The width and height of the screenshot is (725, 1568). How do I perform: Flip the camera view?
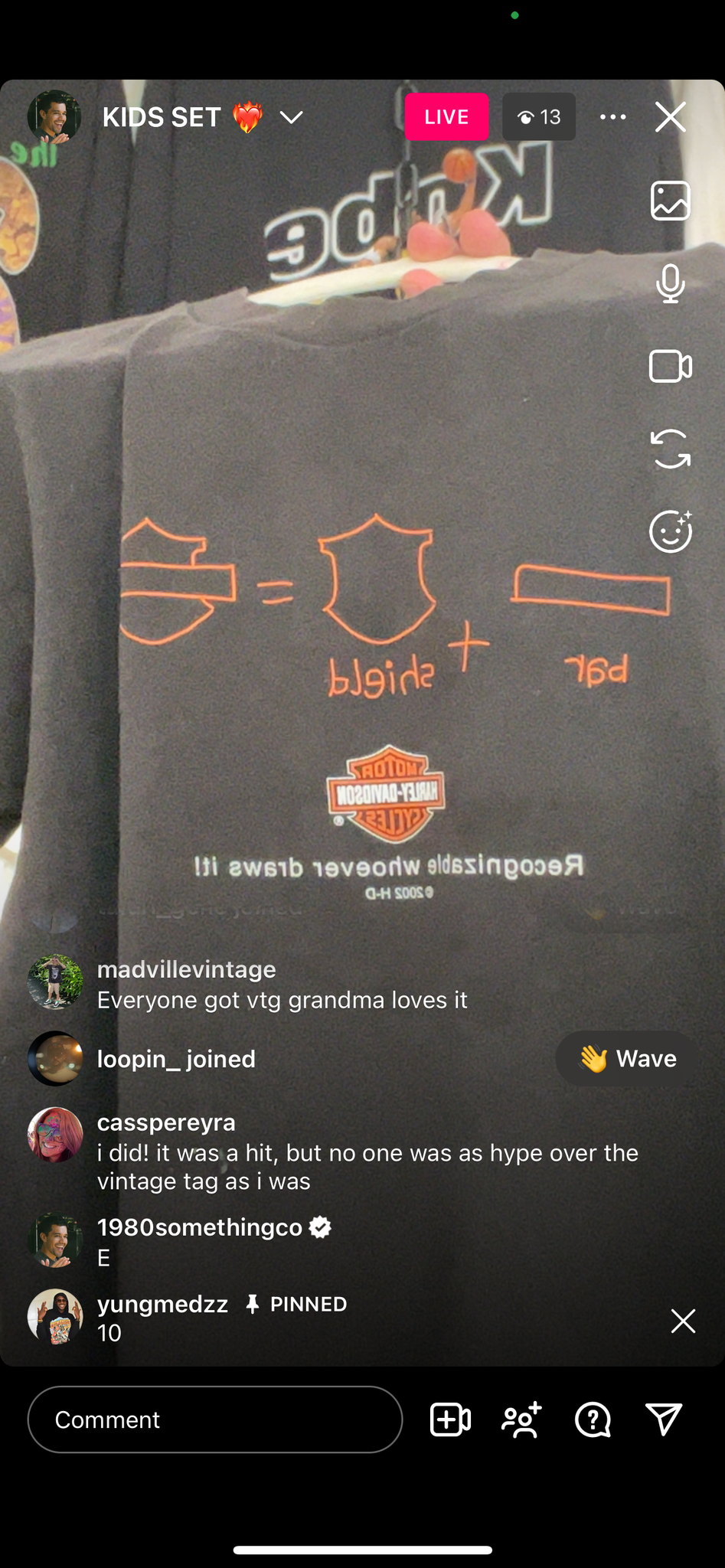click(671, 449)
